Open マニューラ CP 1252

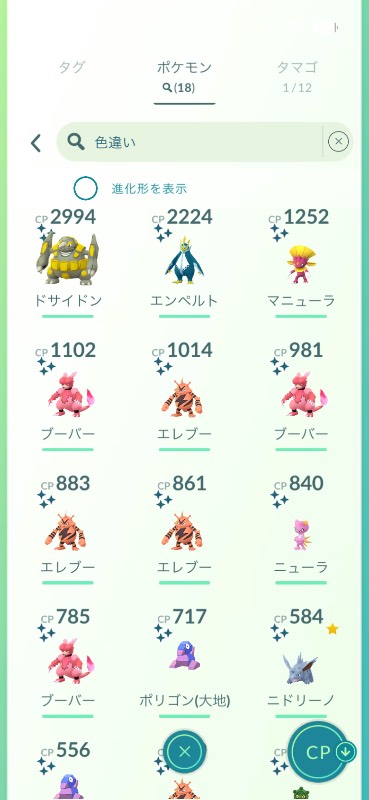pyautogui.click(x=301, y=263)
